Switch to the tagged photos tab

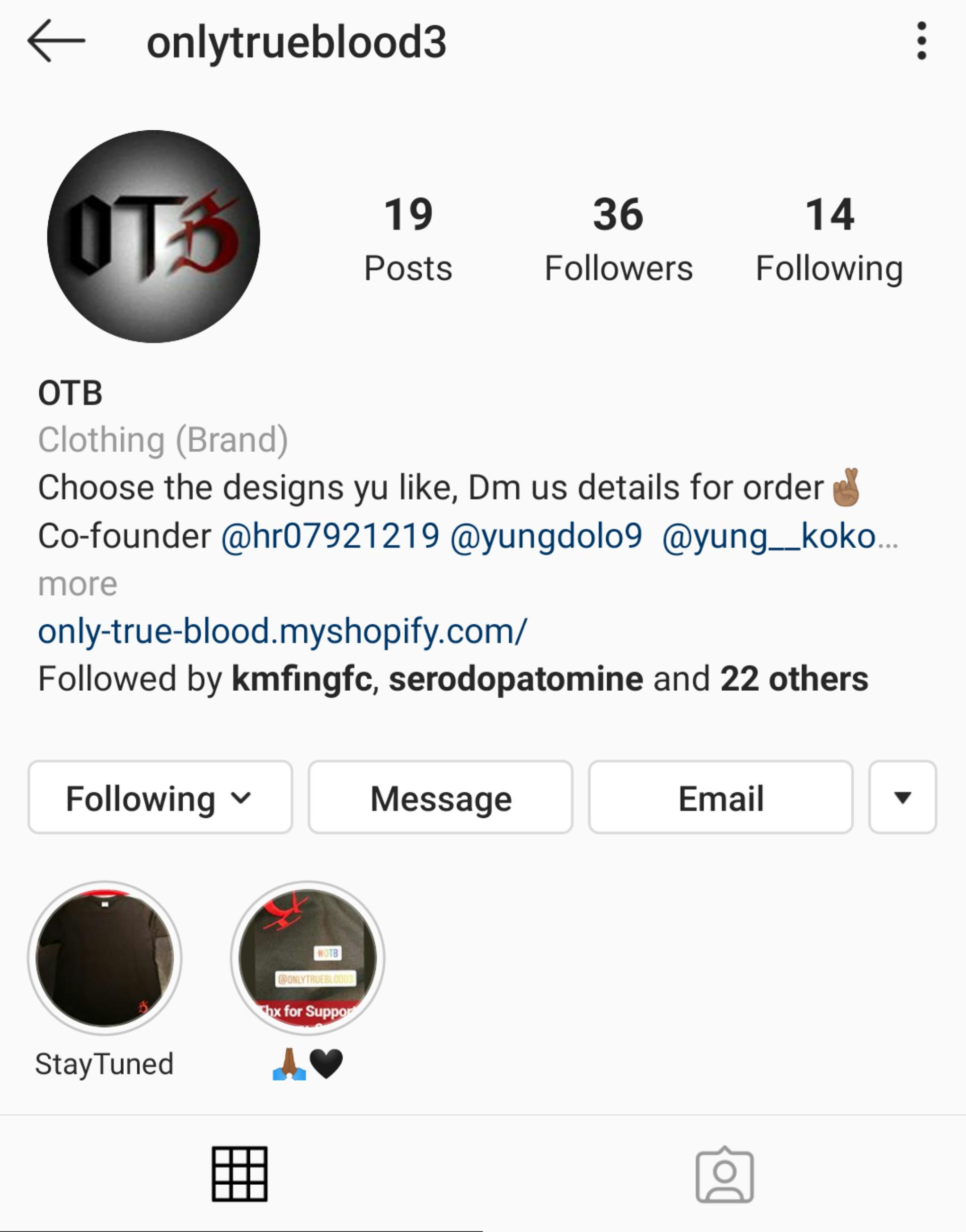(x=725, y=1174)
